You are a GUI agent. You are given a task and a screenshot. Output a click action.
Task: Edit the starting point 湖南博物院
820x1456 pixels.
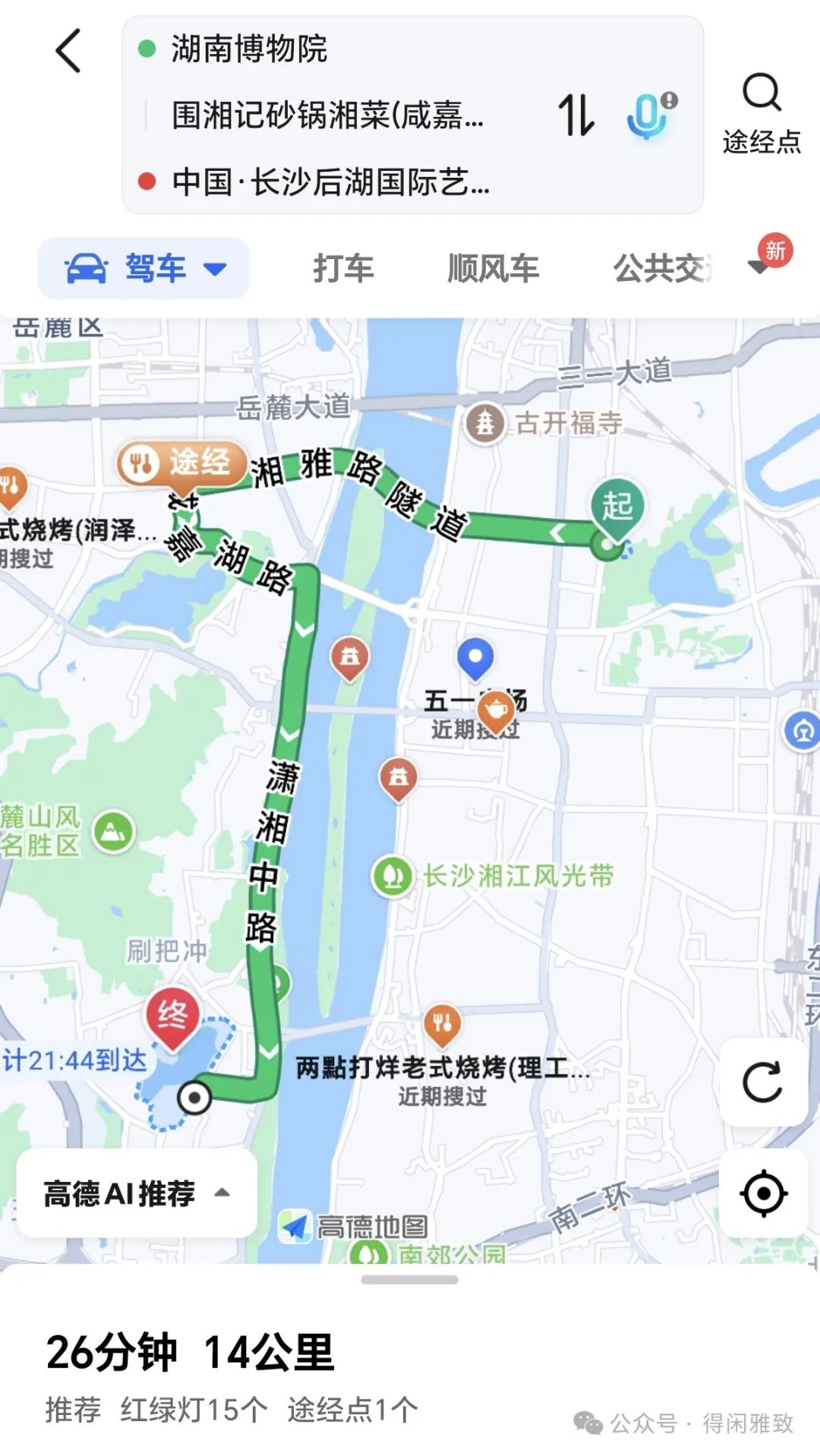[x=249, y=49]
